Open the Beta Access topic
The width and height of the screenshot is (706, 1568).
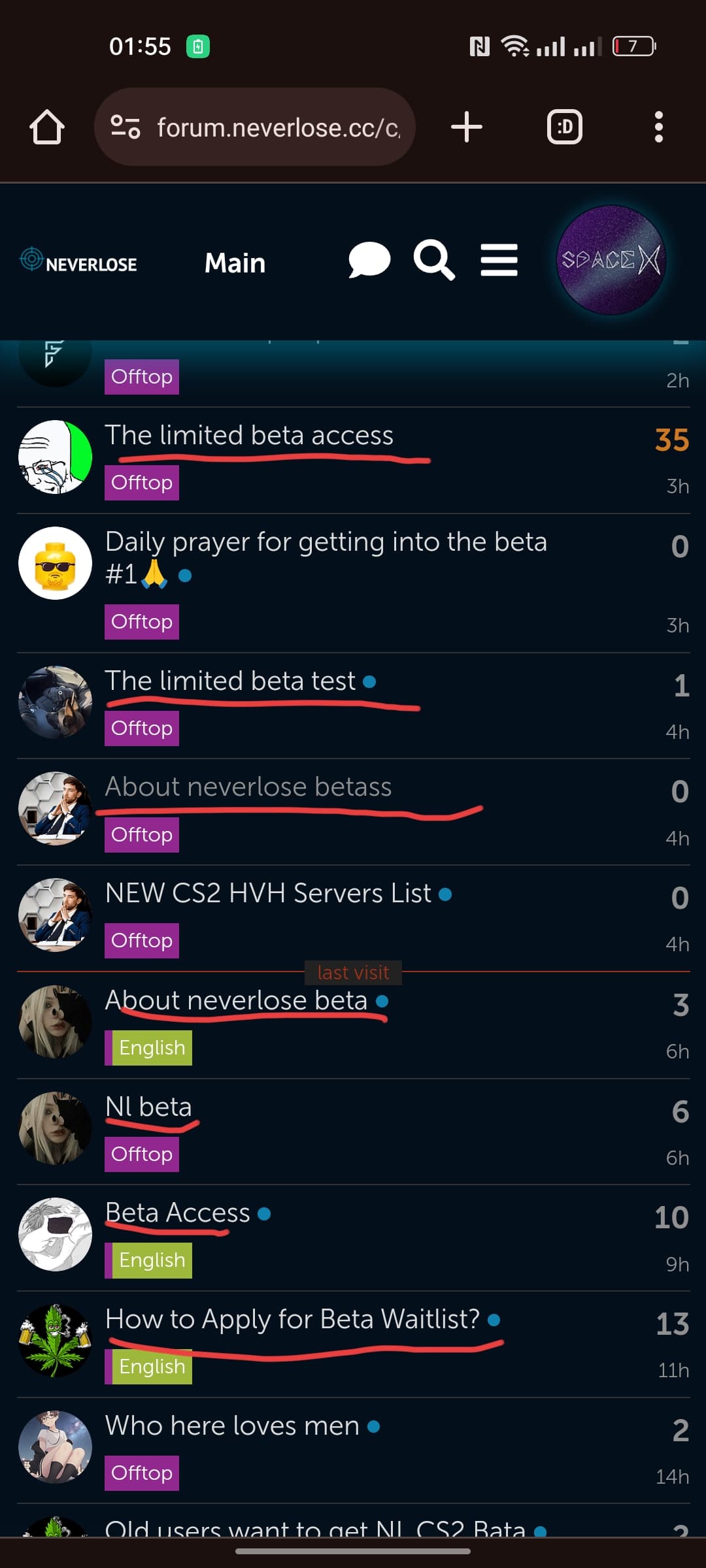[x=178, y=1213]
